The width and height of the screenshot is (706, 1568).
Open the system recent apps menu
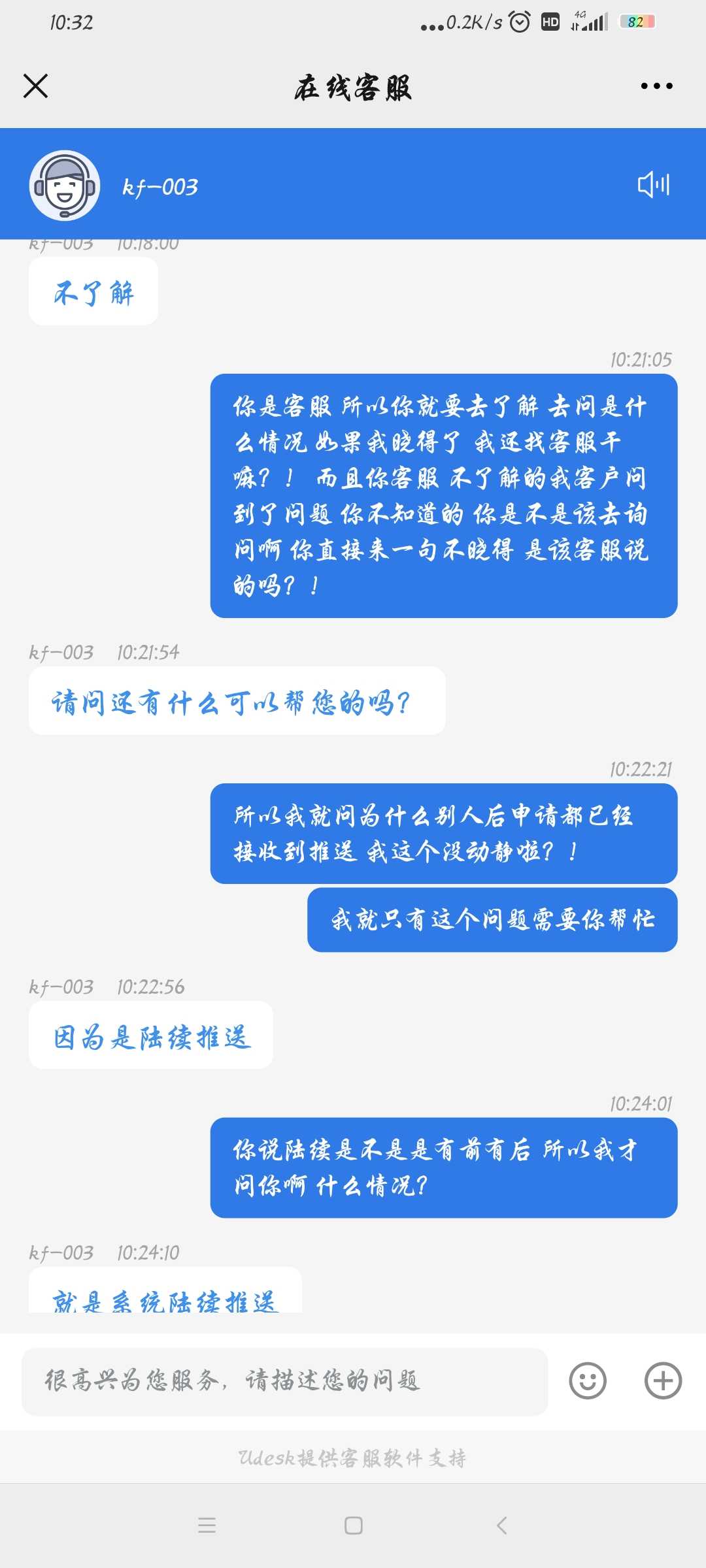click(x=207, y=1526)
